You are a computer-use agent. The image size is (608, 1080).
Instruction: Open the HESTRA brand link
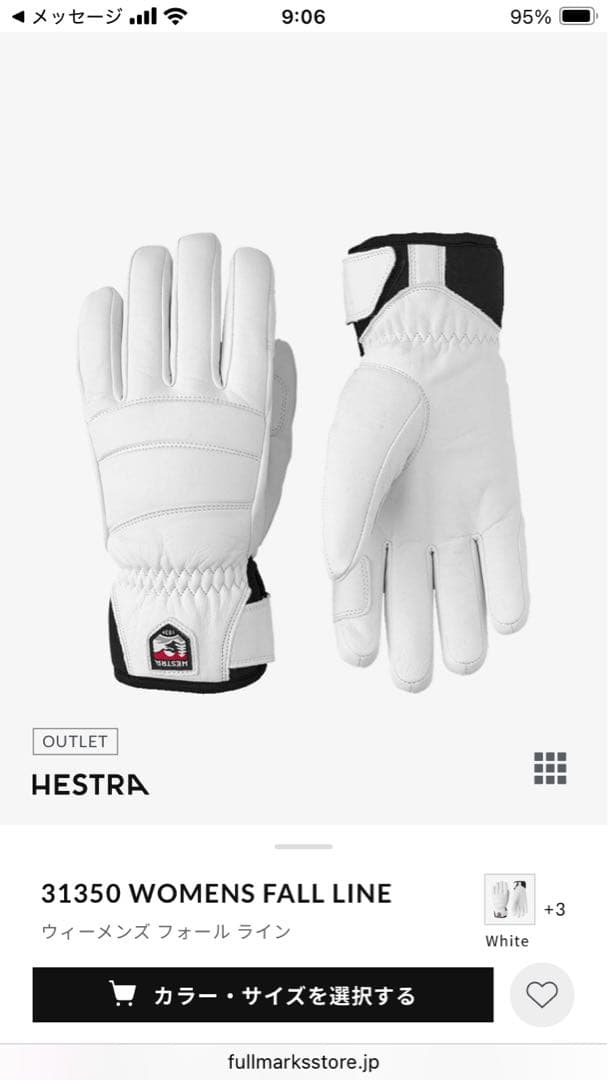point(90,784)
